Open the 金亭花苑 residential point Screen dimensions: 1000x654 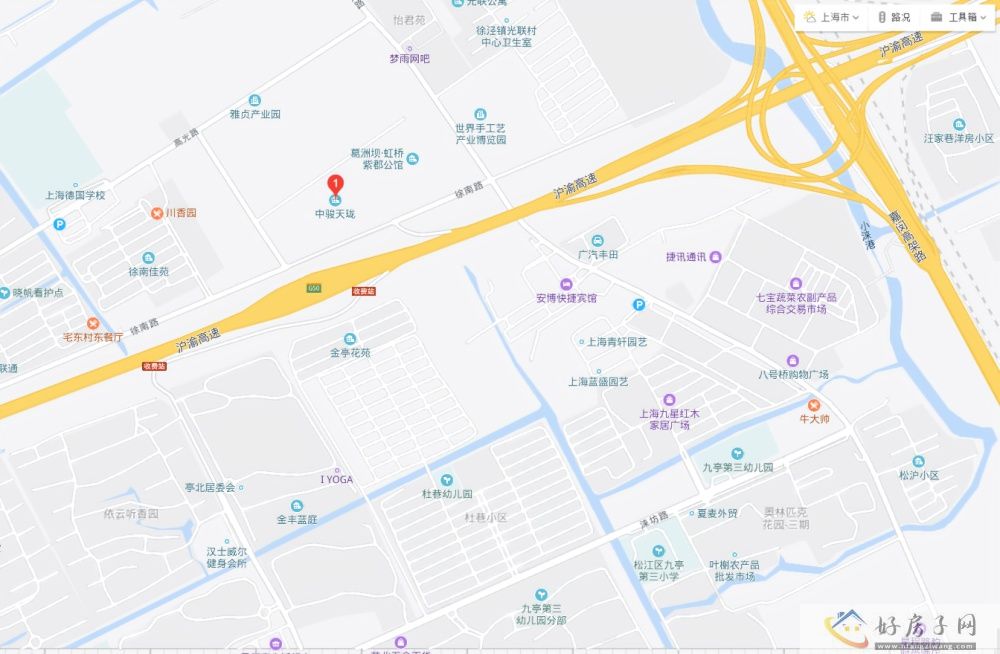click(350, 339)
